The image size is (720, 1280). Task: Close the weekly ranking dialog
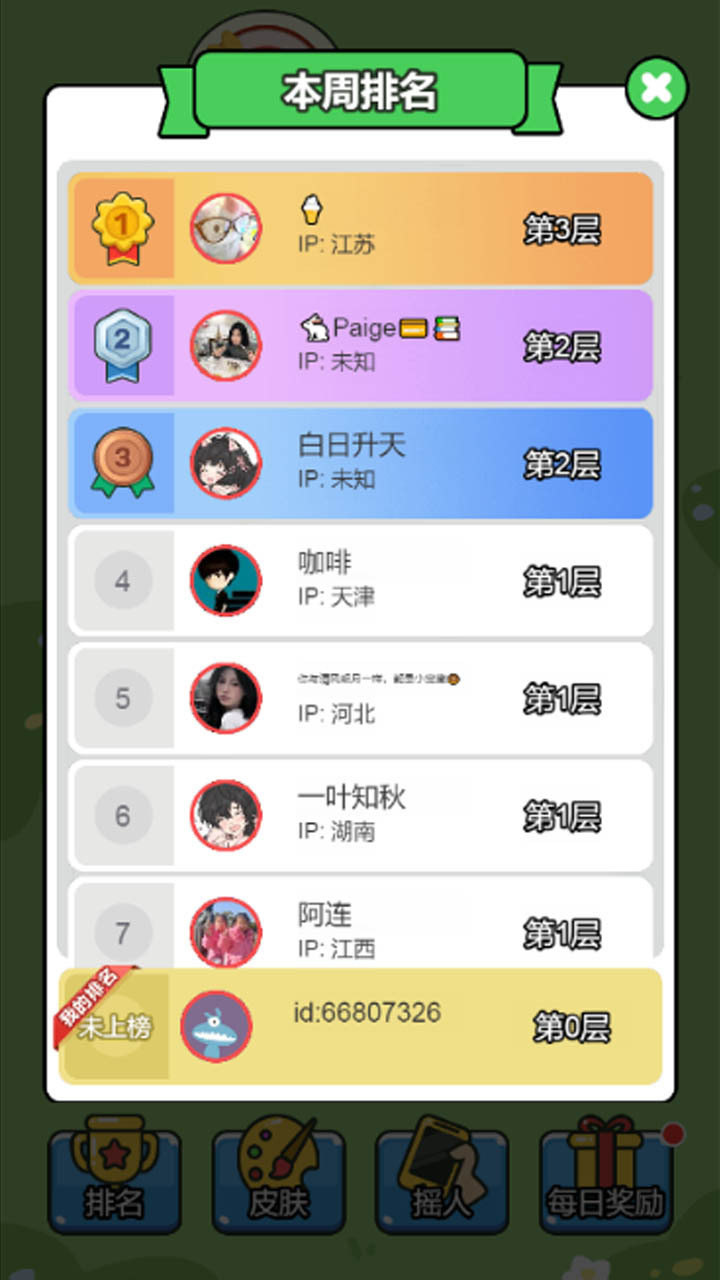pos(656,88)
